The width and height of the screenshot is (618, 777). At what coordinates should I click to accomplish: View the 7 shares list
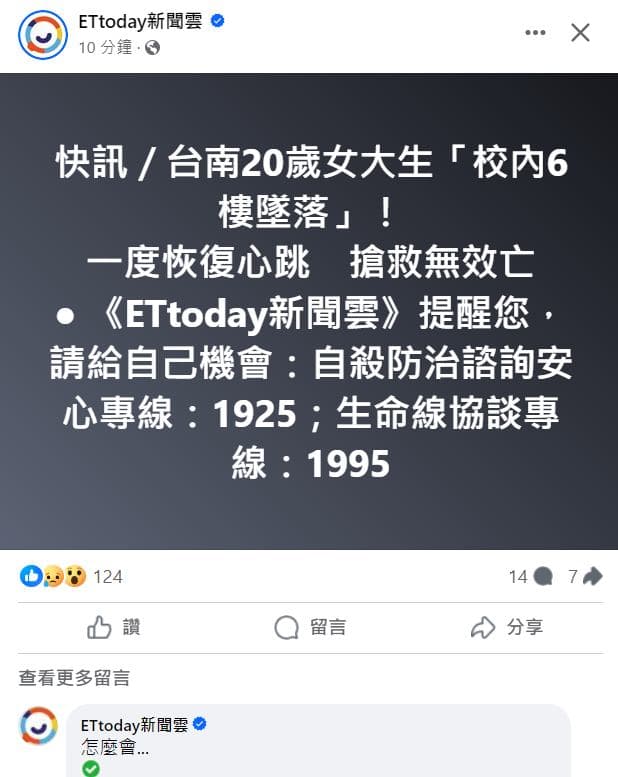click(585, 576)
